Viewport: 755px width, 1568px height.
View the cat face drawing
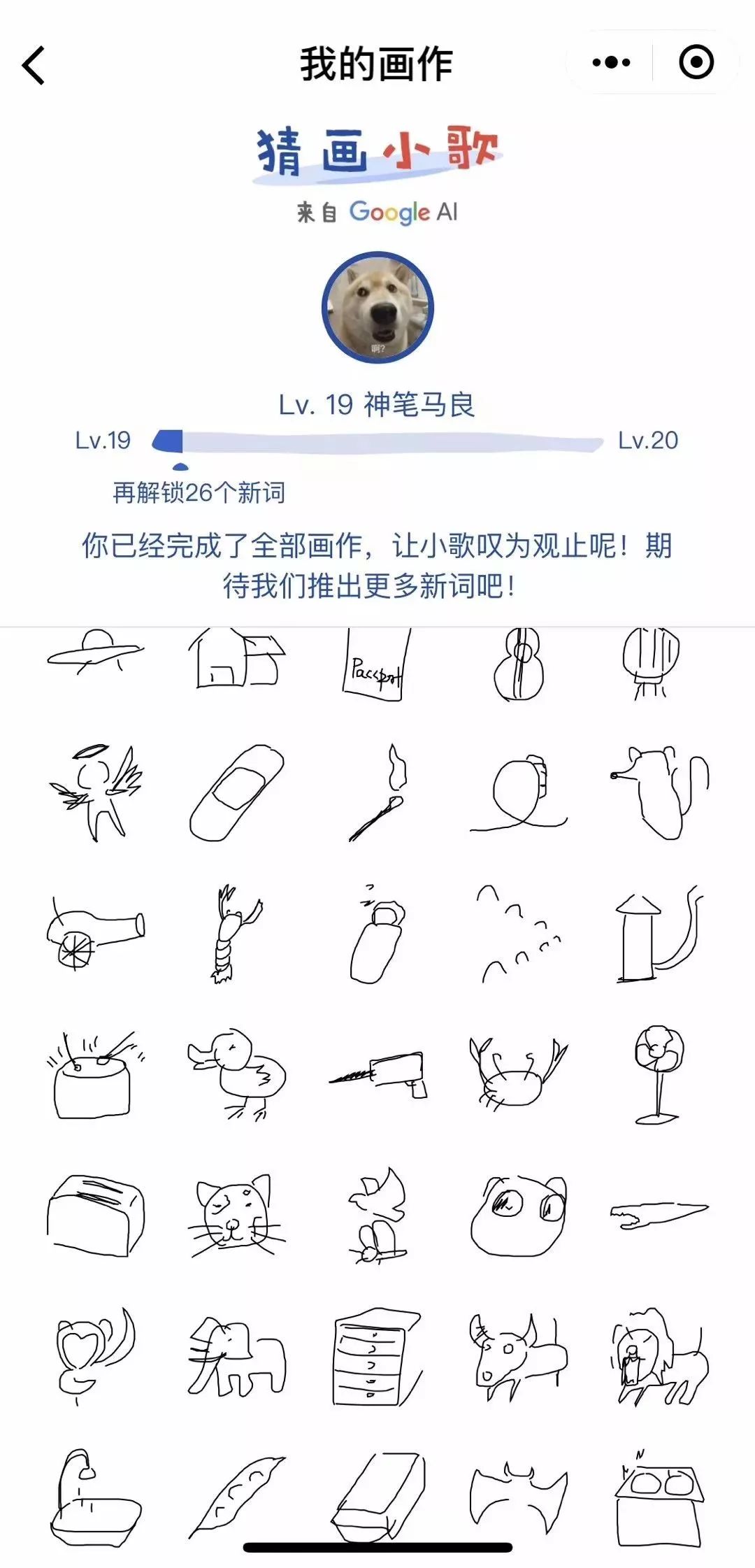(236, 1216)
